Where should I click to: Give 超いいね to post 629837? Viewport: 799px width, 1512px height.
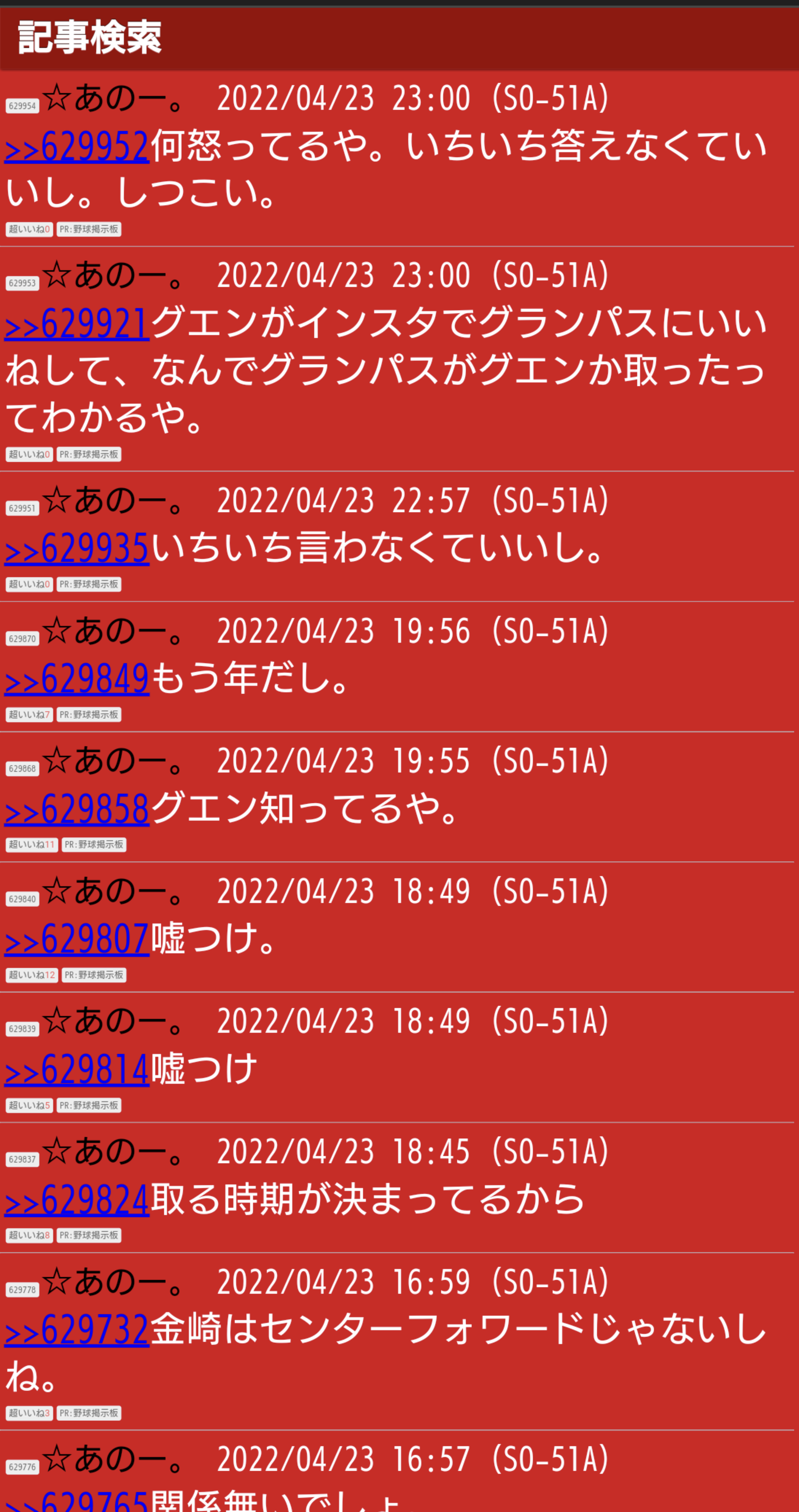(29, 1235)
